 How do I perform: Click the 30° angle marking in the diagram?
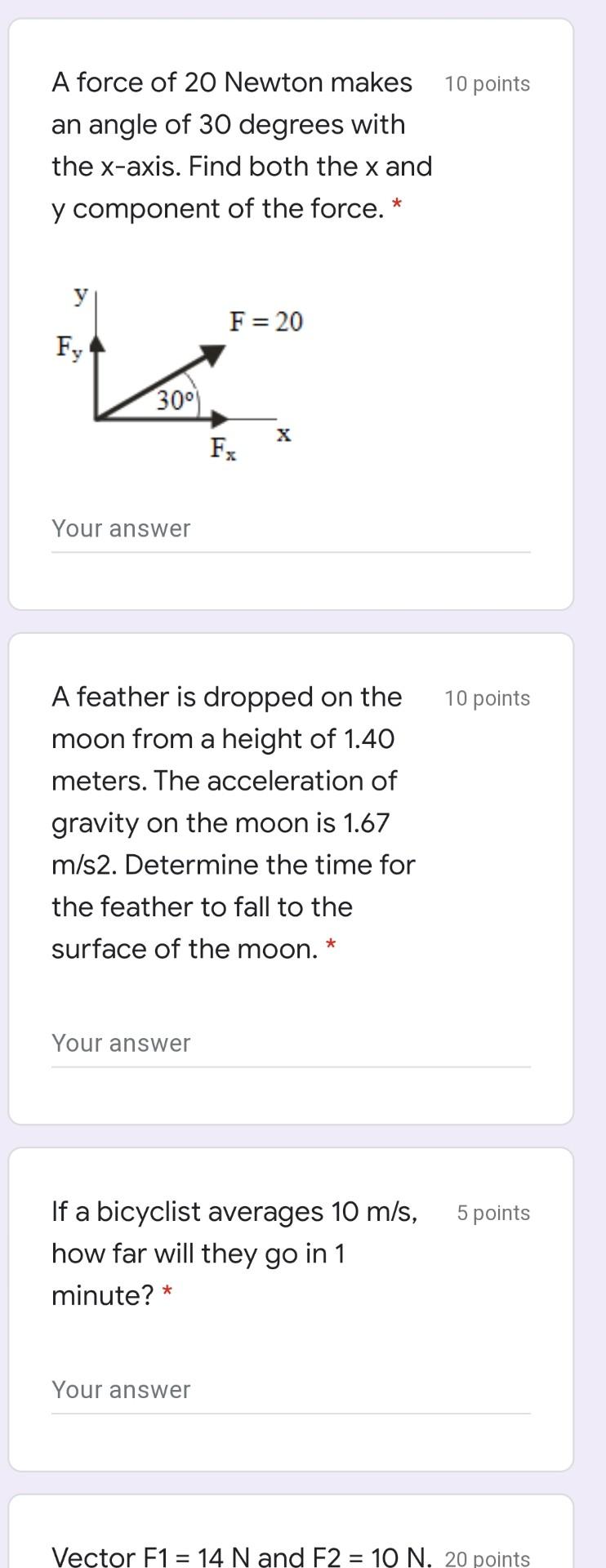[x=176, y=399]
